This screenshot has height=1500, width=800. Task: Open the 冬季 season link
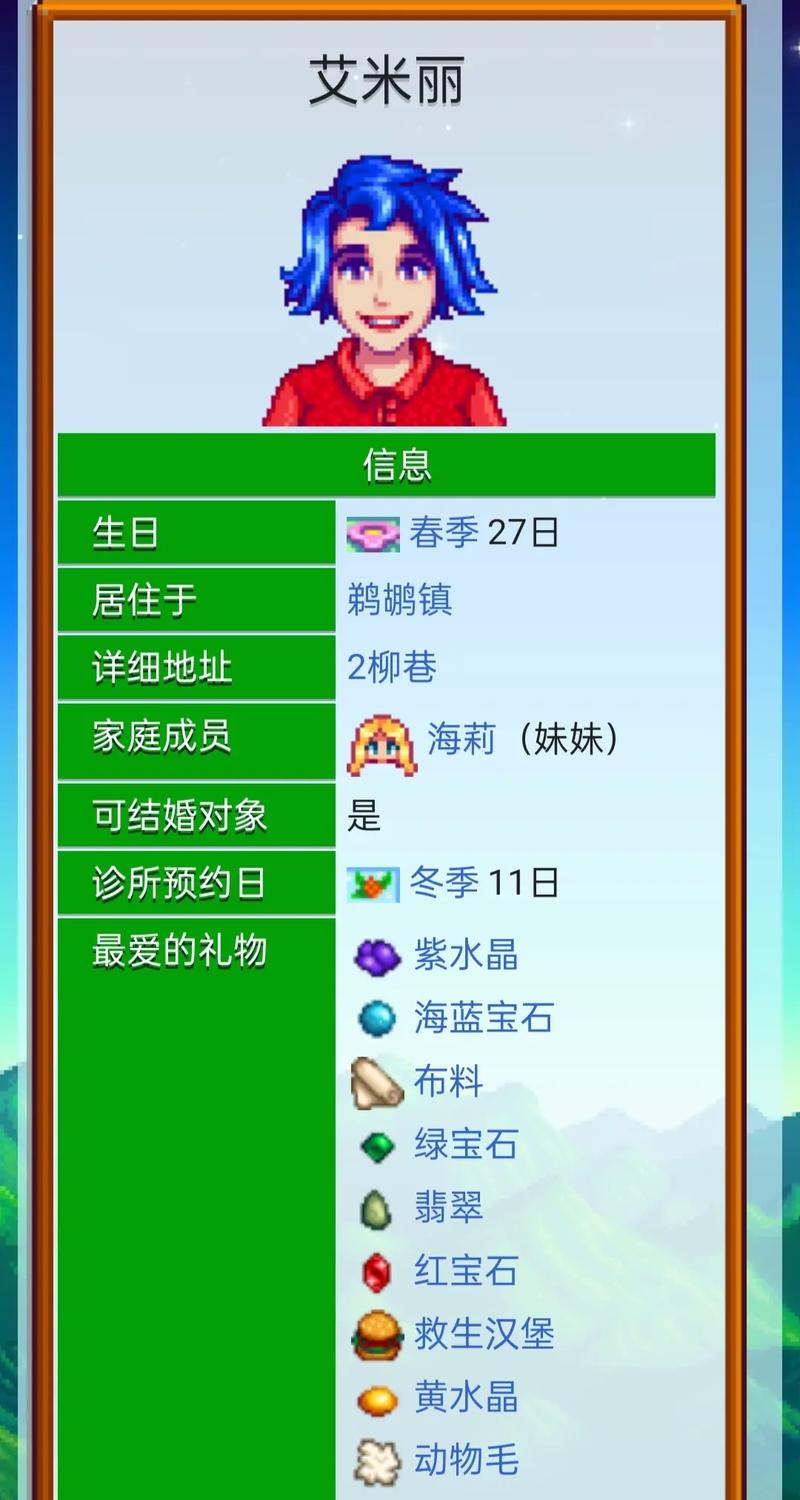[x=444, y=884]
